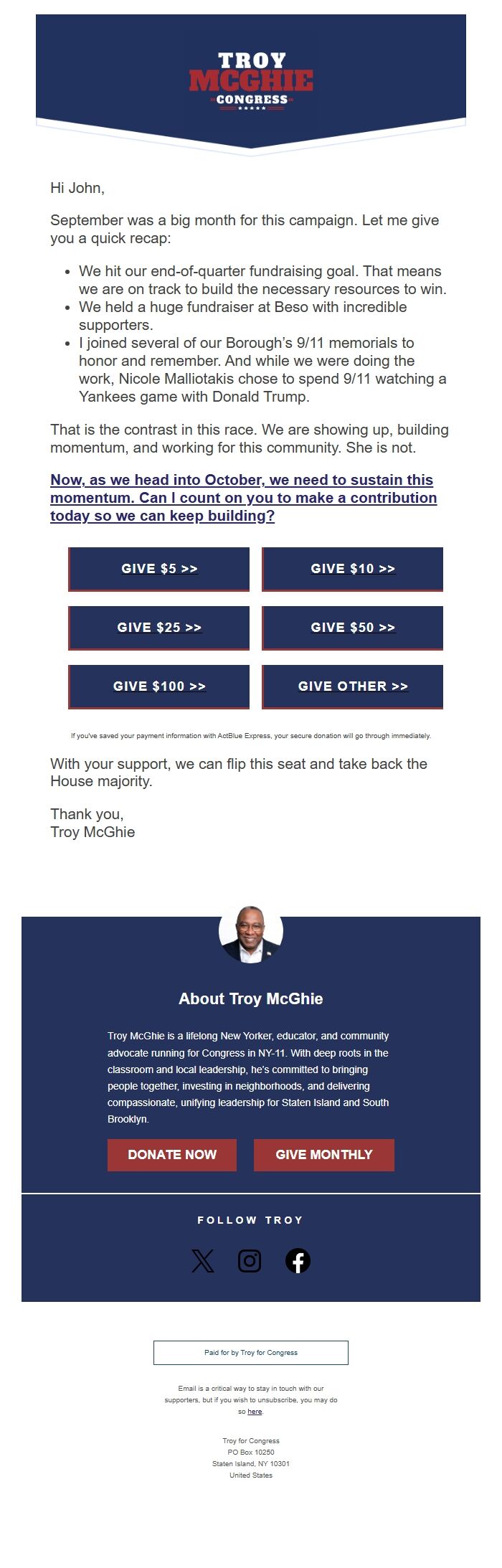Open the underlined October contribution link
This screenshot has height=1568, width=502.
(243, 498)
